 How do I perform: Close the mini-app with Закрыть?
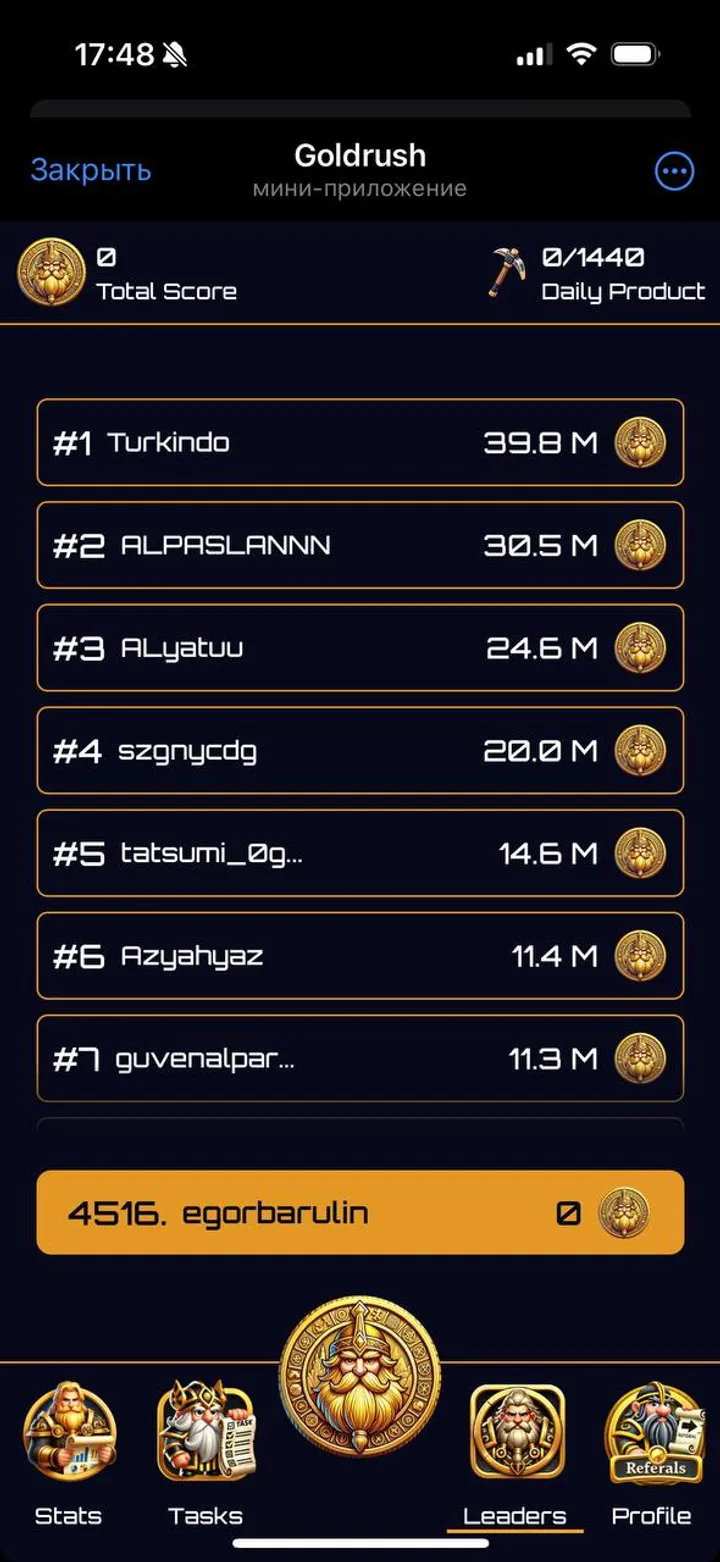(90, 169)
